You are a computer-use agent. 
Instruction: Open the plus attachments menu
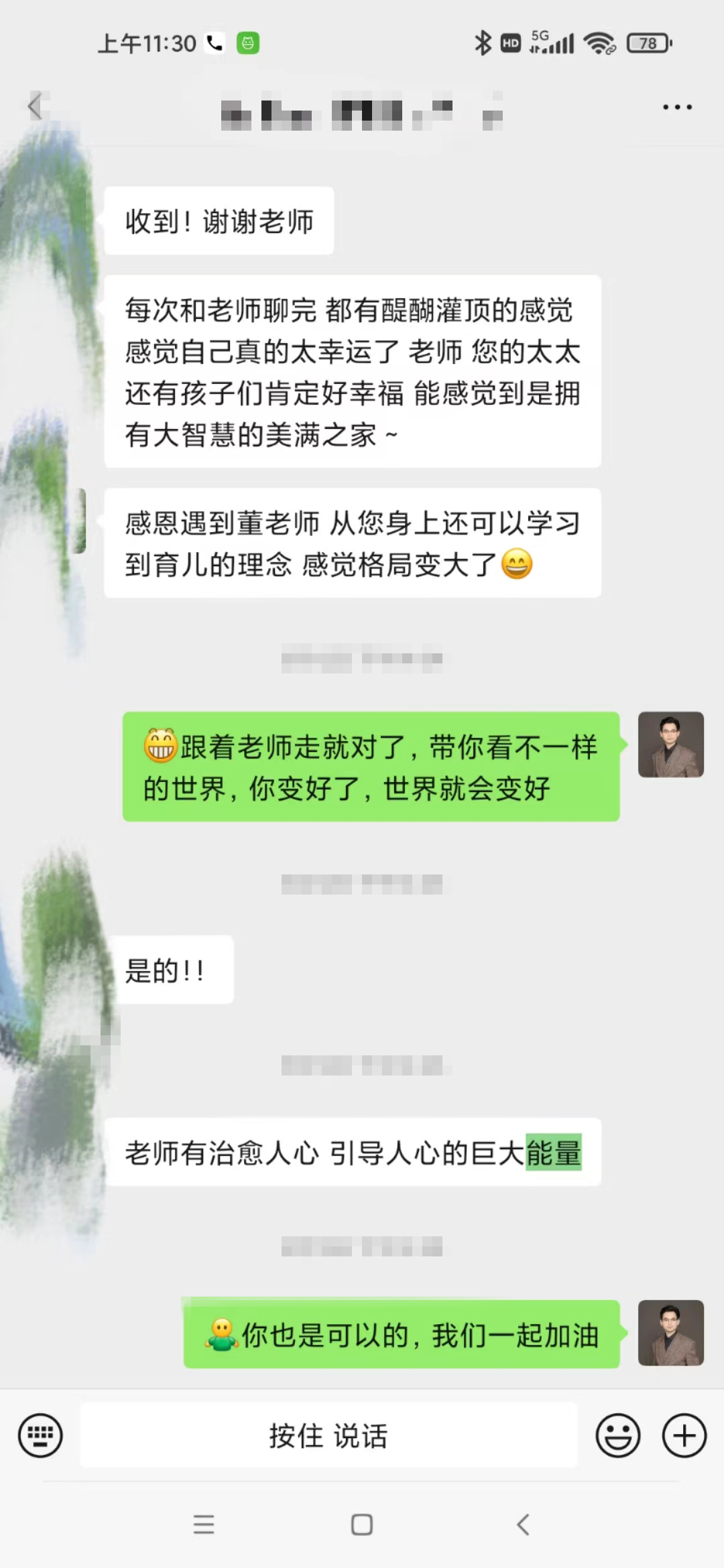684,1435
